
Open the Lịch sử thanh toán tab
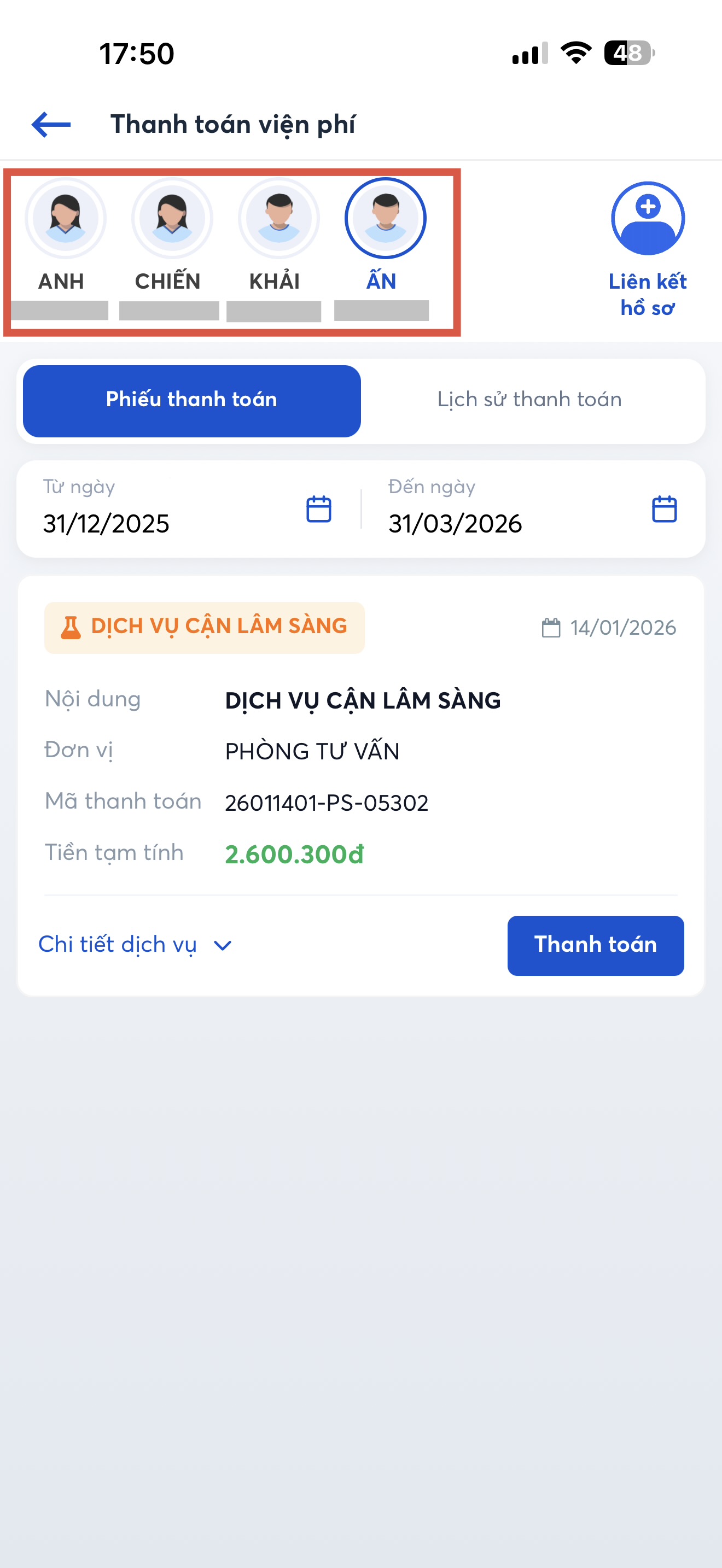(529, 401)
